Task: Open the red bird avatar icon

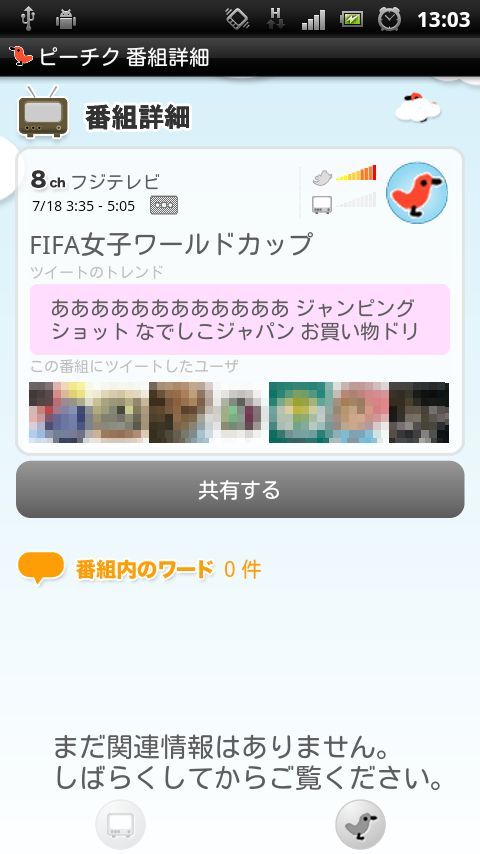Action: 417,192
